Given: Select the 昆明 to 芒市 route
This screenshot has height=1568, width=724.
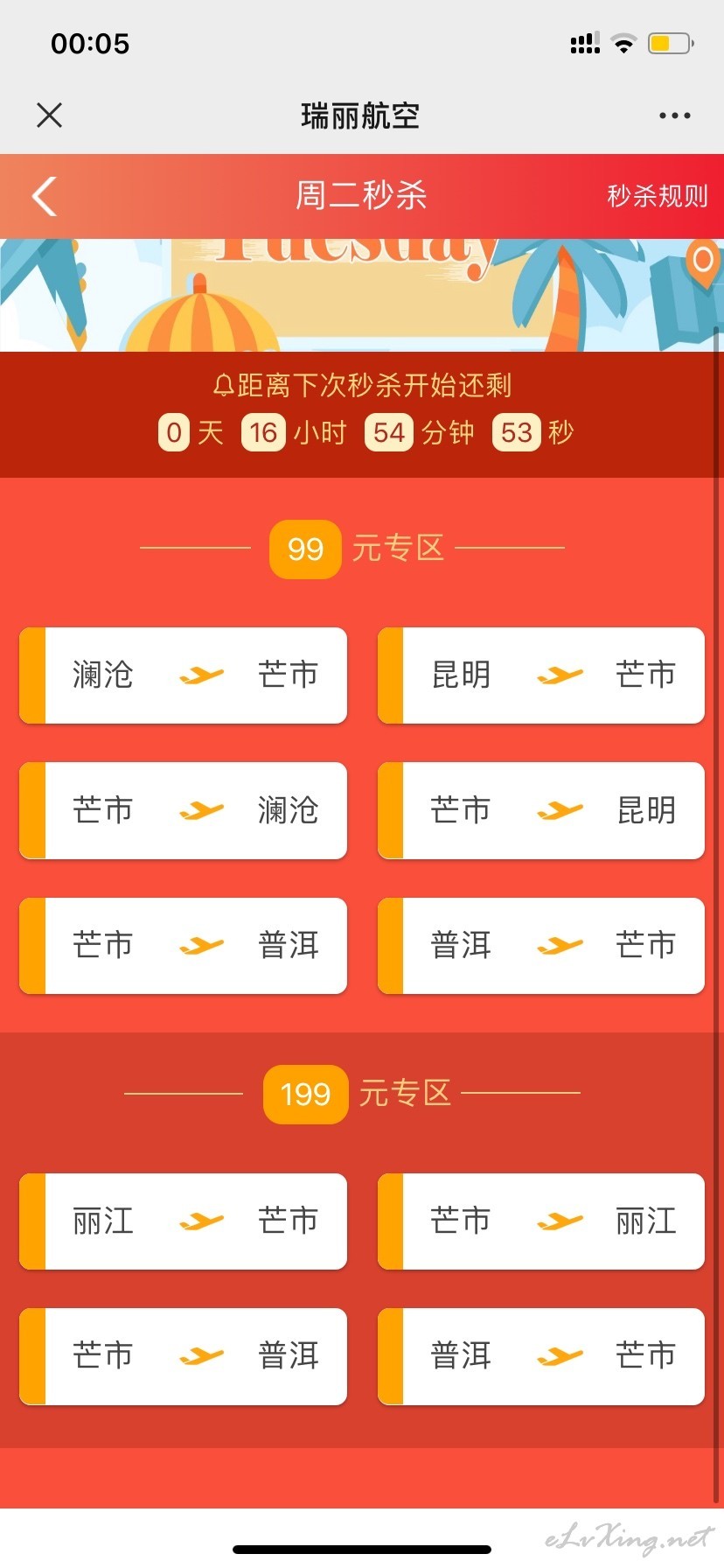Looking at the screenshot, I should point(541,675).
